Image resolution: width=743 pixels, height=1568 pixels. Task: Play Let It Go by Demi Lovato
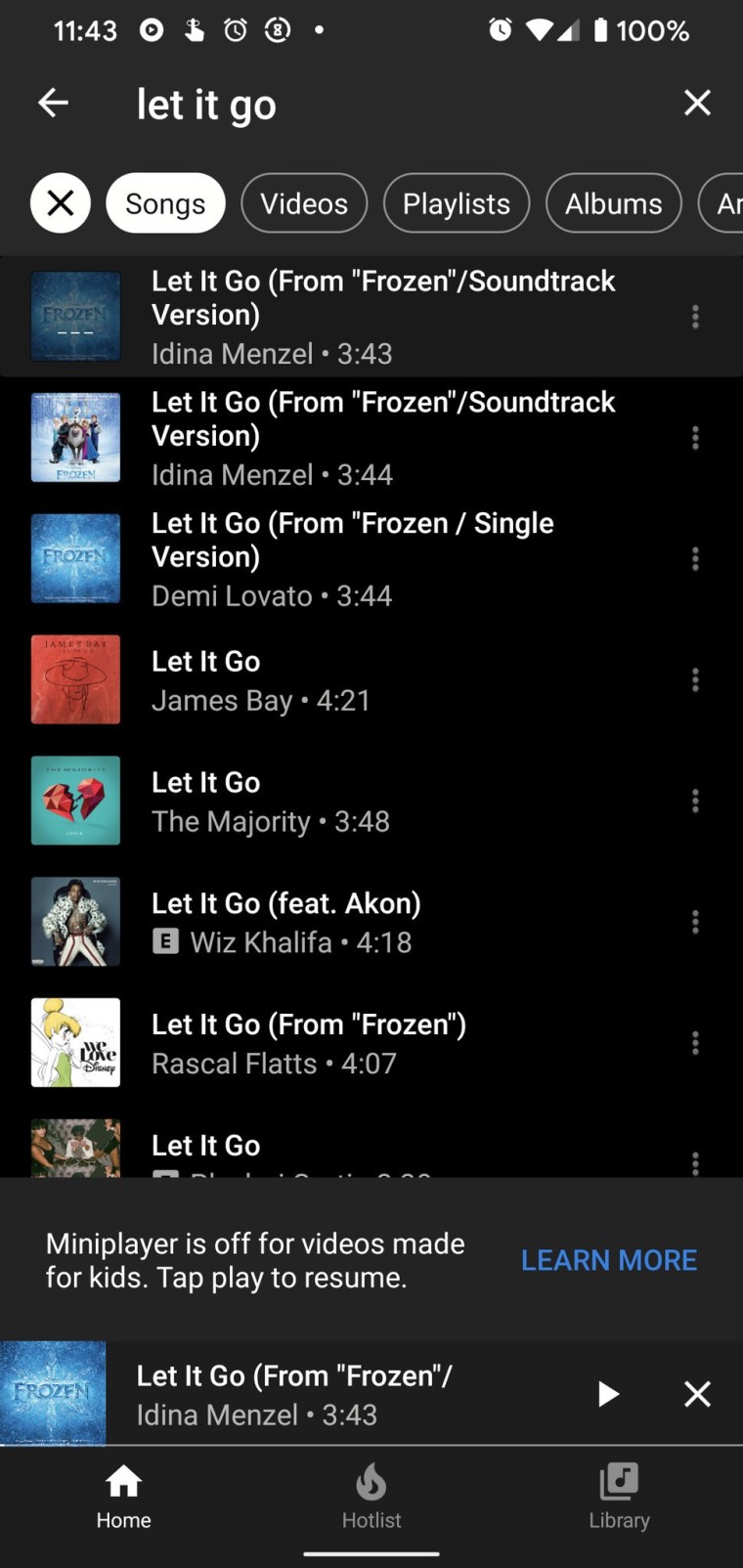pyautogui.click(x=352, y=558)
